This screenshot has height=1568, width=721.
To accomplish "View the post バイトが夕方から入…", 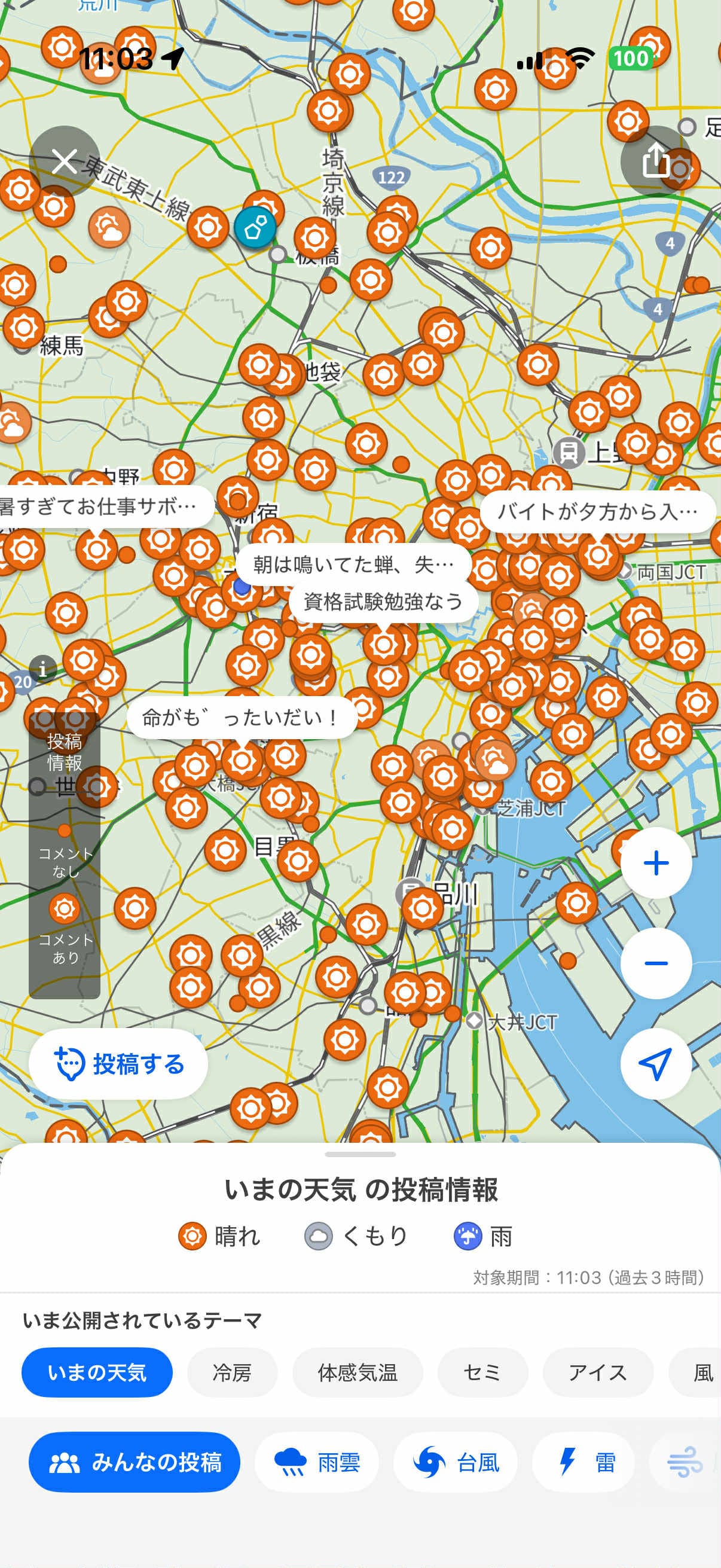I will [597, 512].
